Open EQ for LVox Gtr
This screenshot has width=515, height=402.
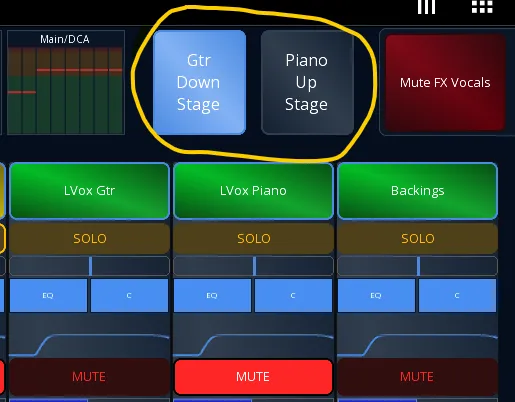[48, 296]
